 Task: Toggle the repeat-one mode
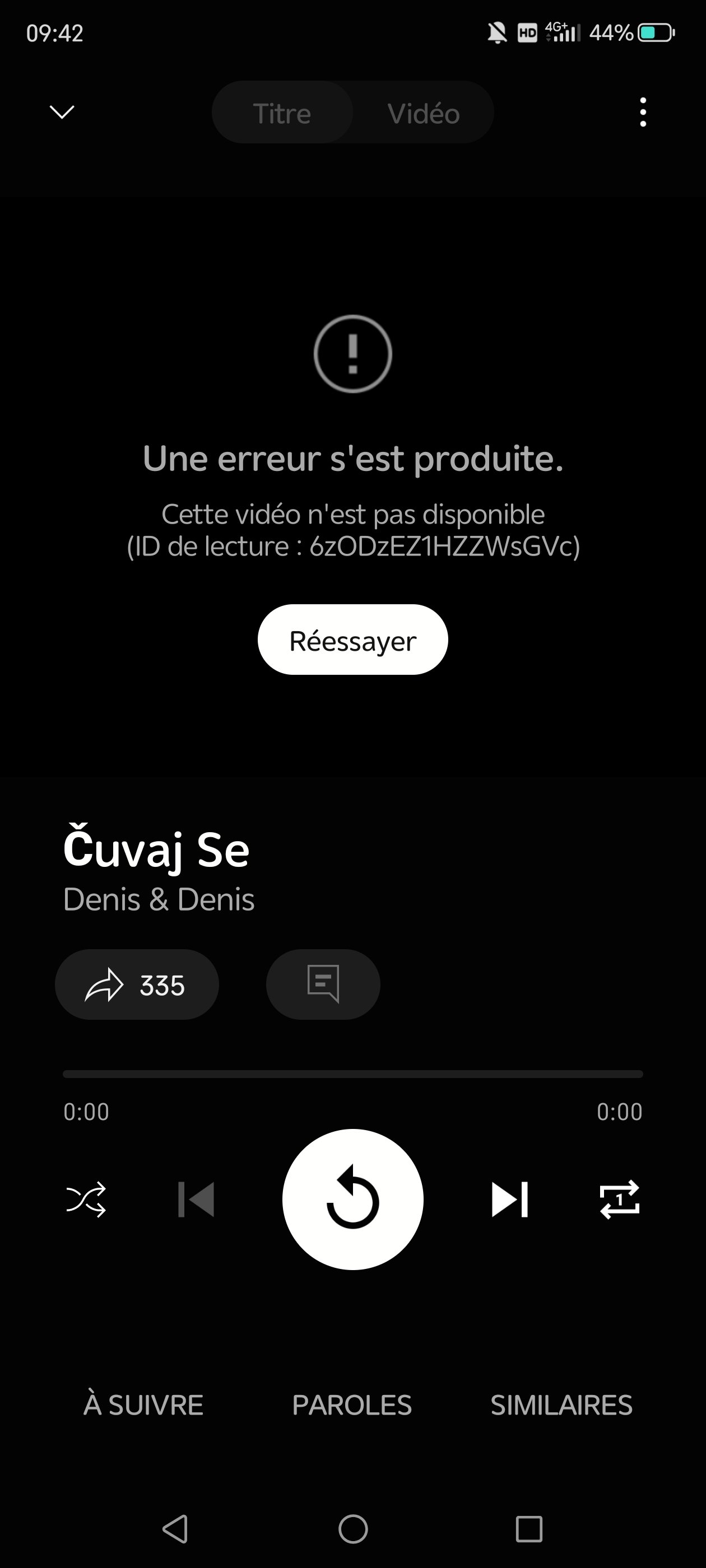tap(620, 1199)
